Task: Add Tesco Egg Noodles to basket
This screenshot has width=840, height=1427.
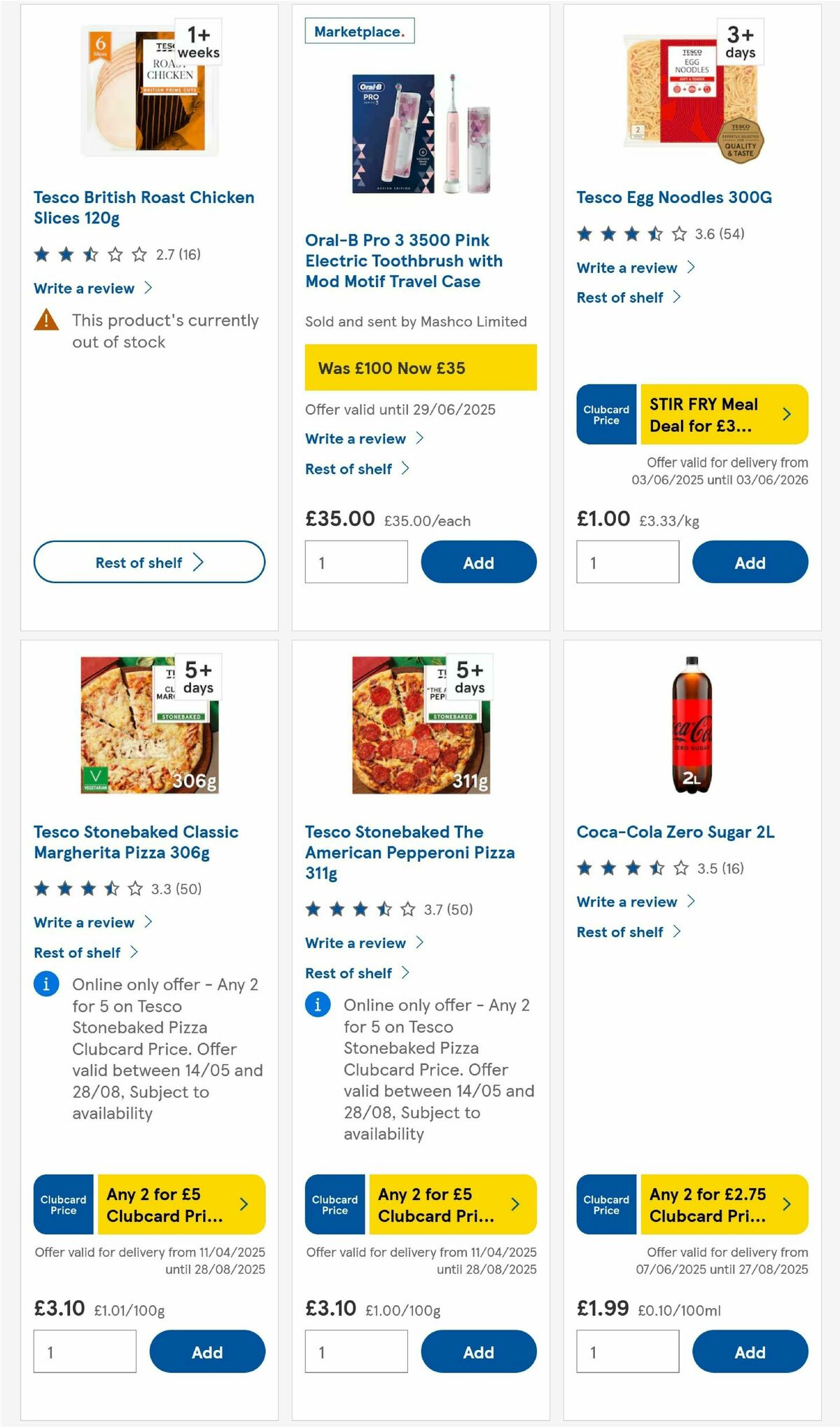Action: [750, 562]
